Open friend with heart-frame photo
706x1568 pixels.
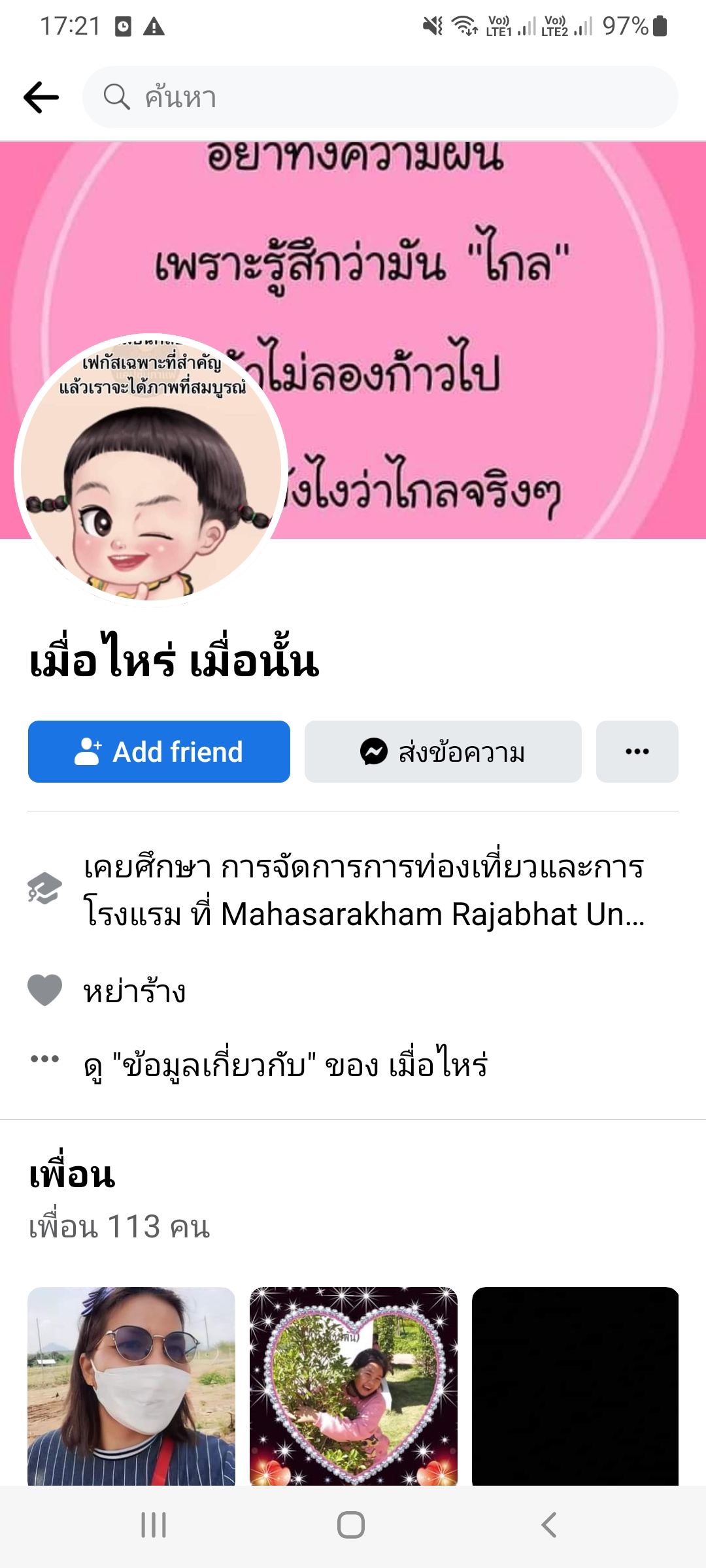354,1385
